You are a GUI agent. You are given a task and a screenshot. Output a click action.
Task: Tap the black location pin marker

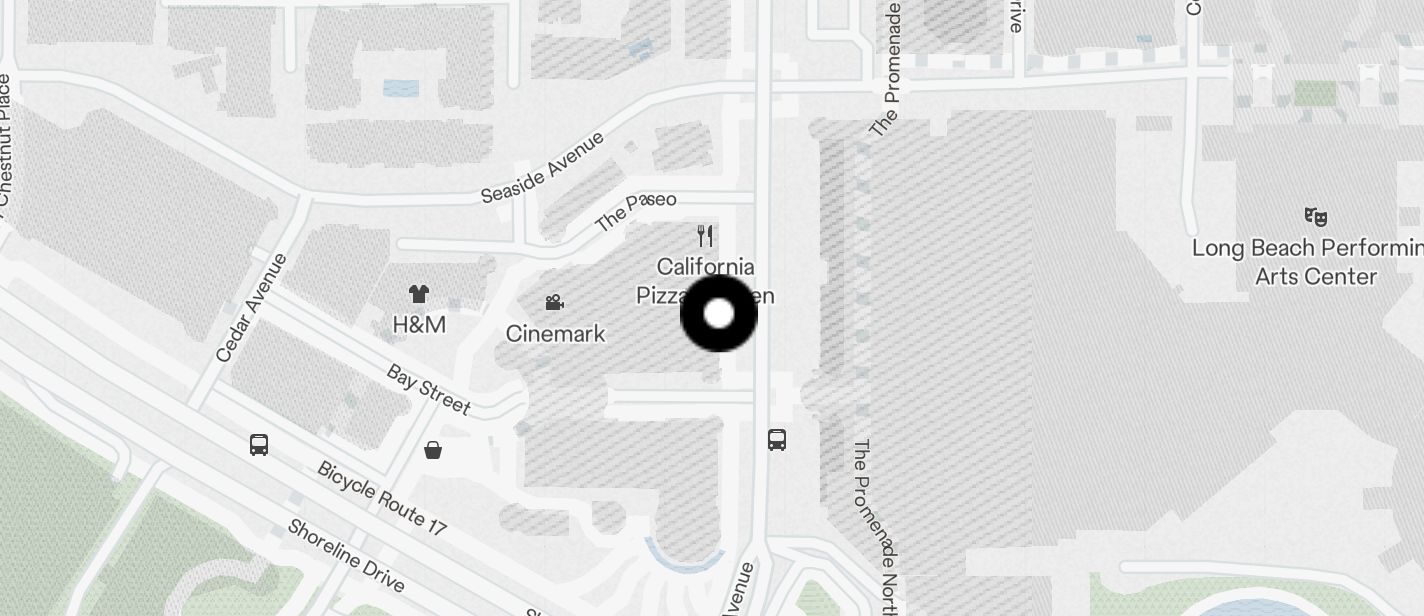click(x=718, y=314)
